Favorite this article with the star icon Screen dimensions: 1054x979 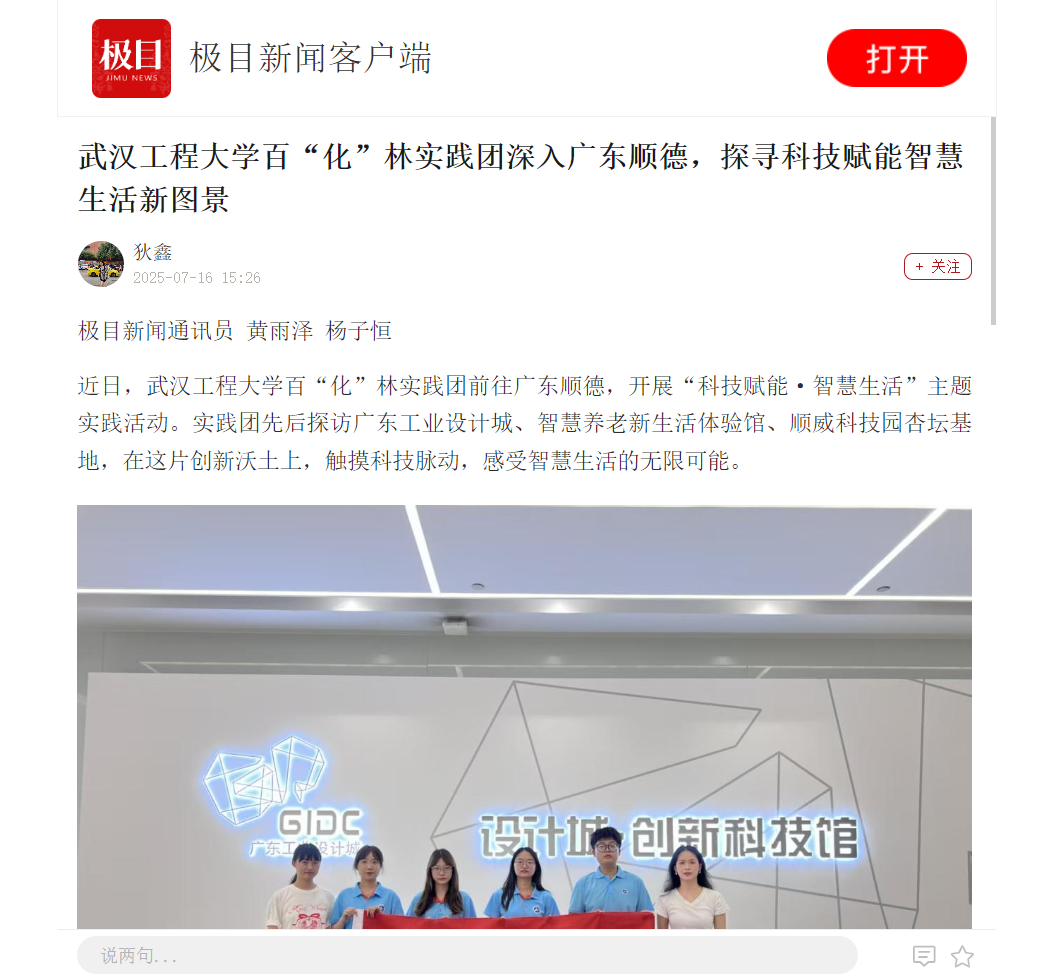(962, 956)
